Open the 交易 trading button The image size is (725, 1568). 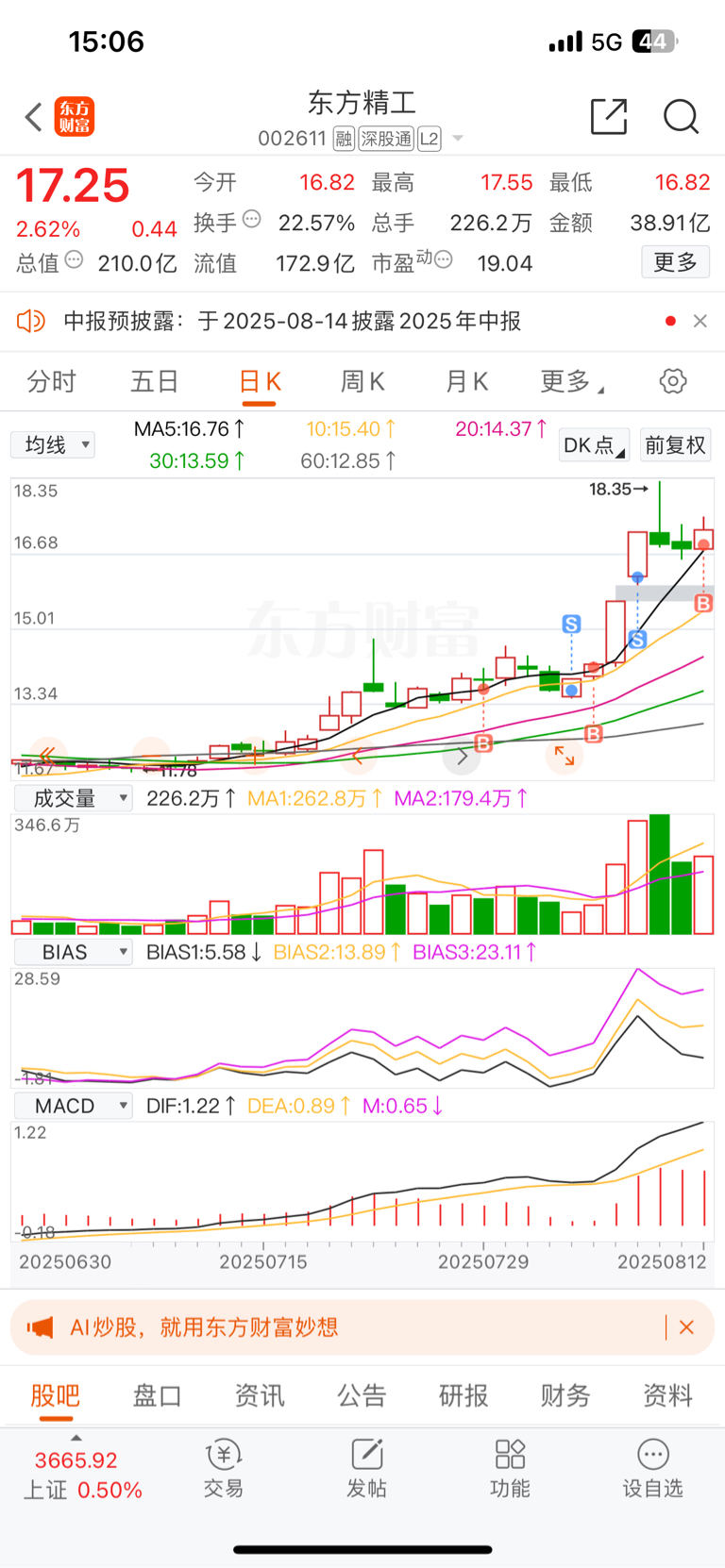click(224, 1470)
